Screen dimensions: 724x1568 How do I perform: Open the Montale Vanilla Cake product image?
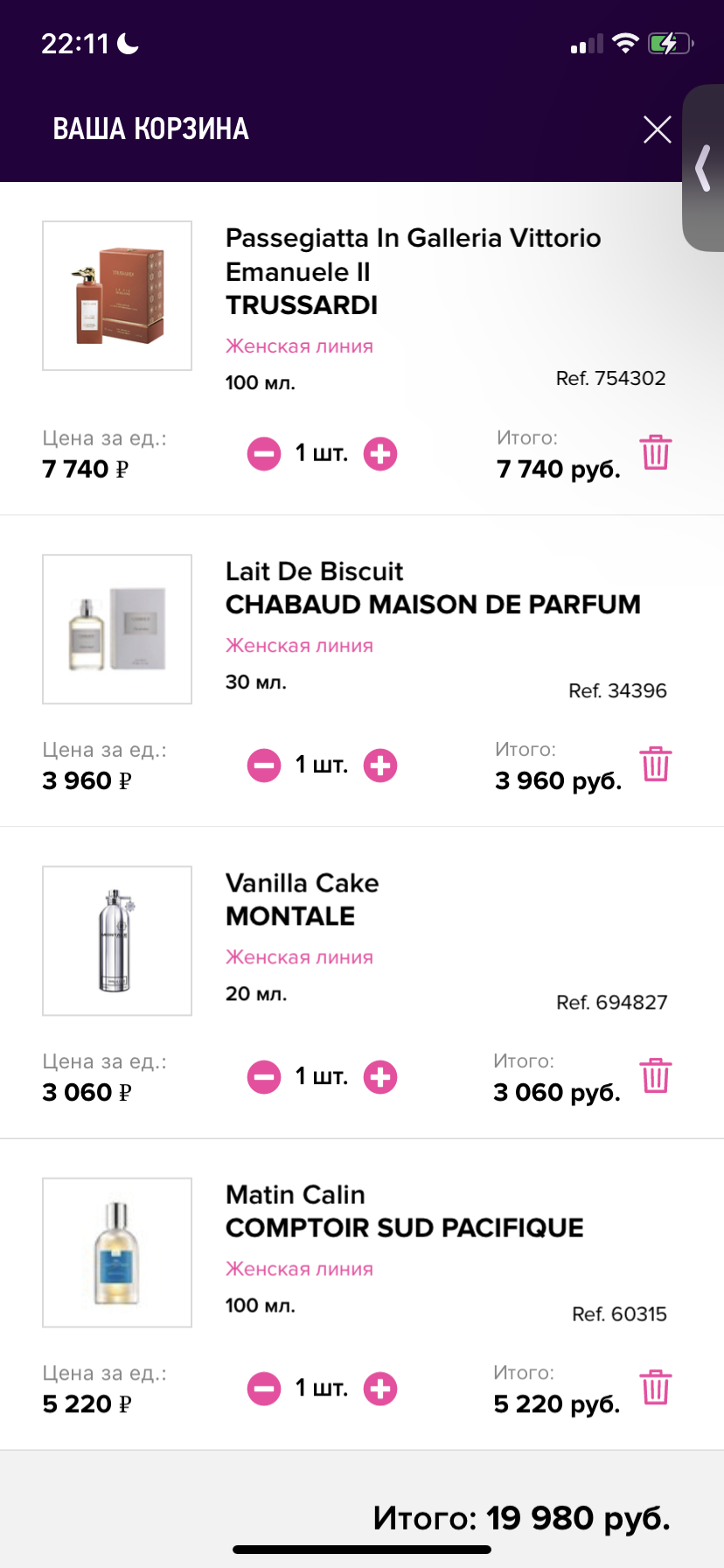click(117, 941)
